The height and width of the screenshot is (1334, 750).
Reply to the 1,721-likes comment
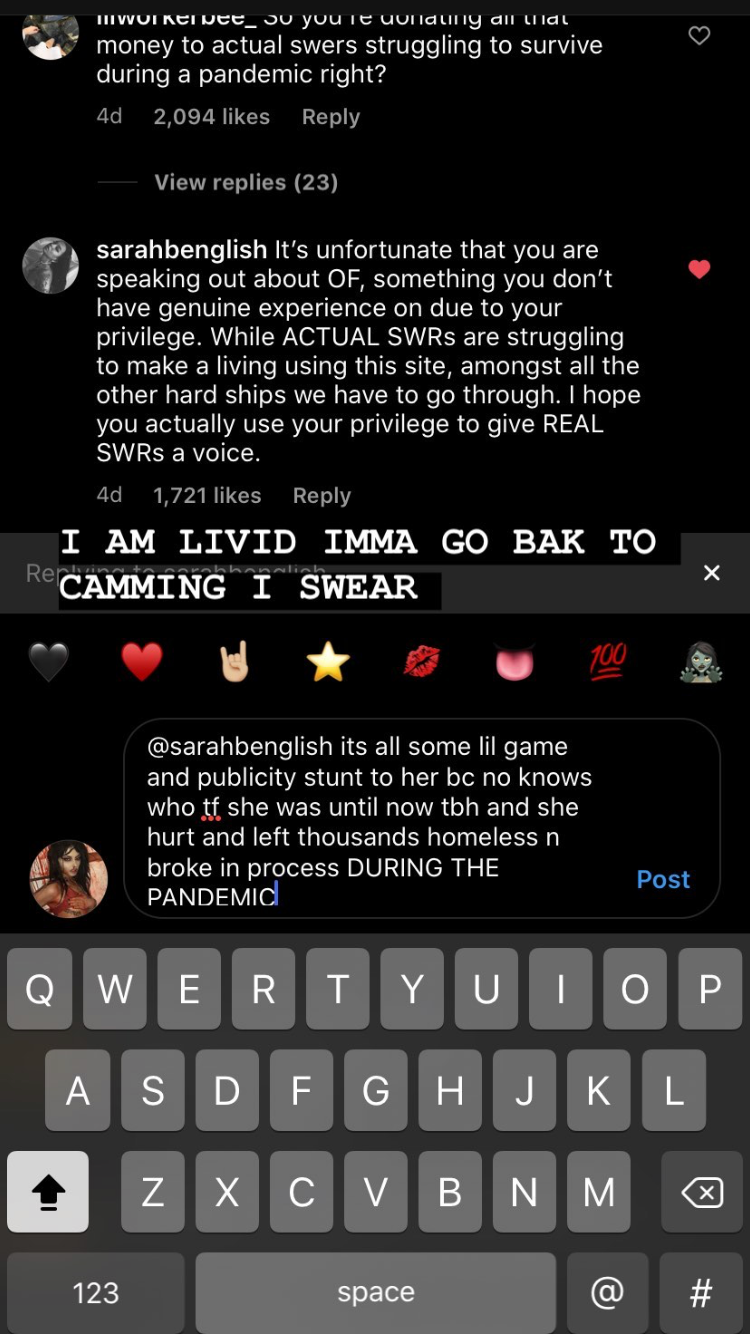tap(321, 496)
